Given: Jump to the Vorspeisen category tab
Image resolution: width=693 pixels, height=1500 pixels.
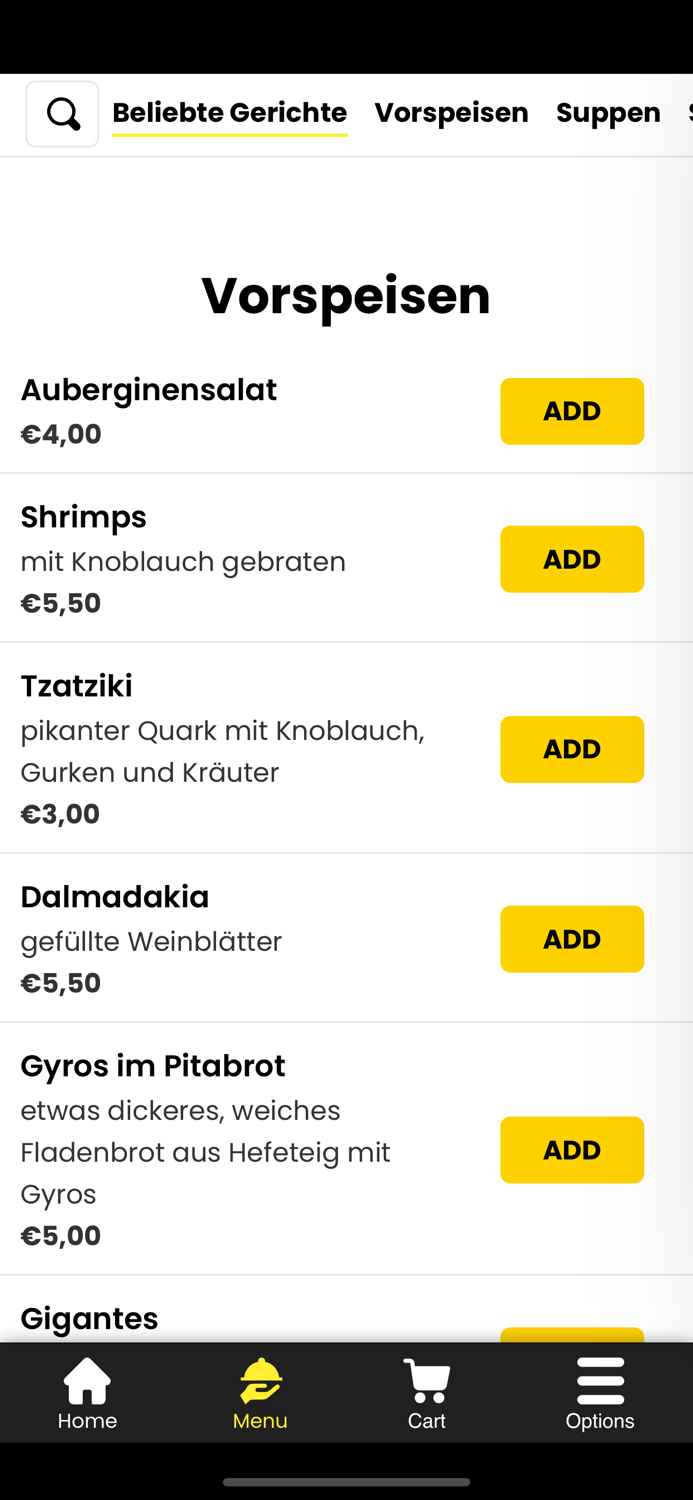Looking at the screenshot, I should 451,112.
